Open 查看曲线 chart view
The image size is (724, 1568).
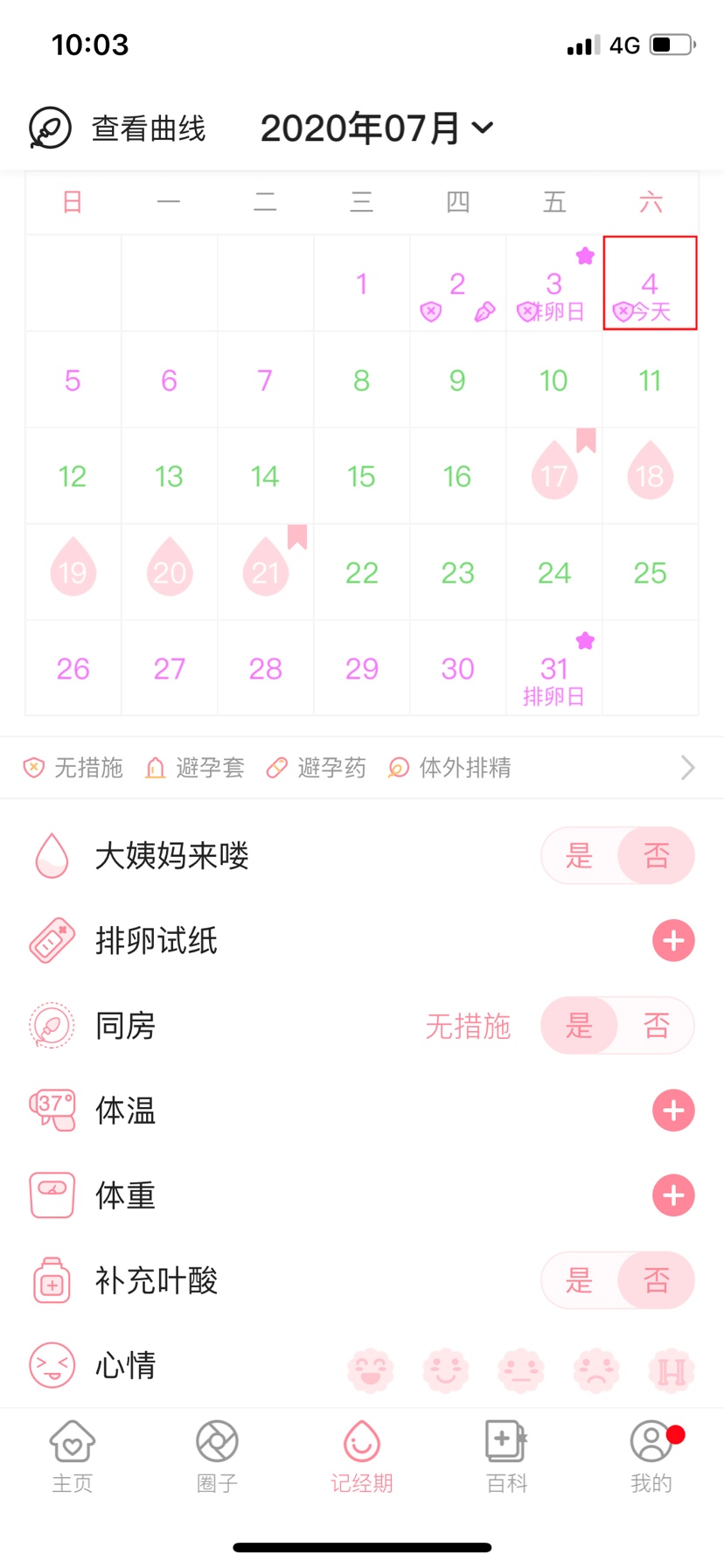[117, 129]
